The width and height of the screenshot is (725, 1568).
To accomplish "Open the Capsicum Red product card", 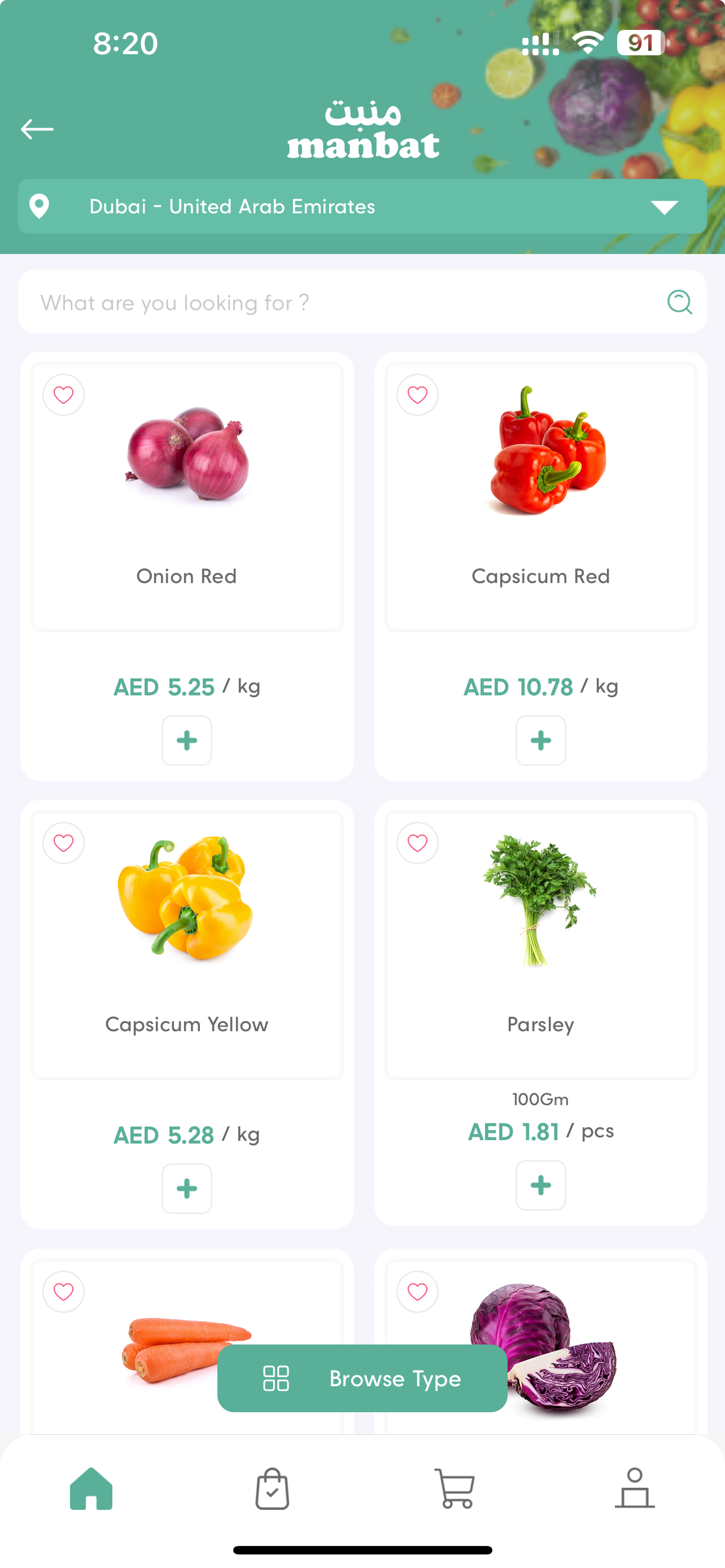I will [x=540, y=496].
